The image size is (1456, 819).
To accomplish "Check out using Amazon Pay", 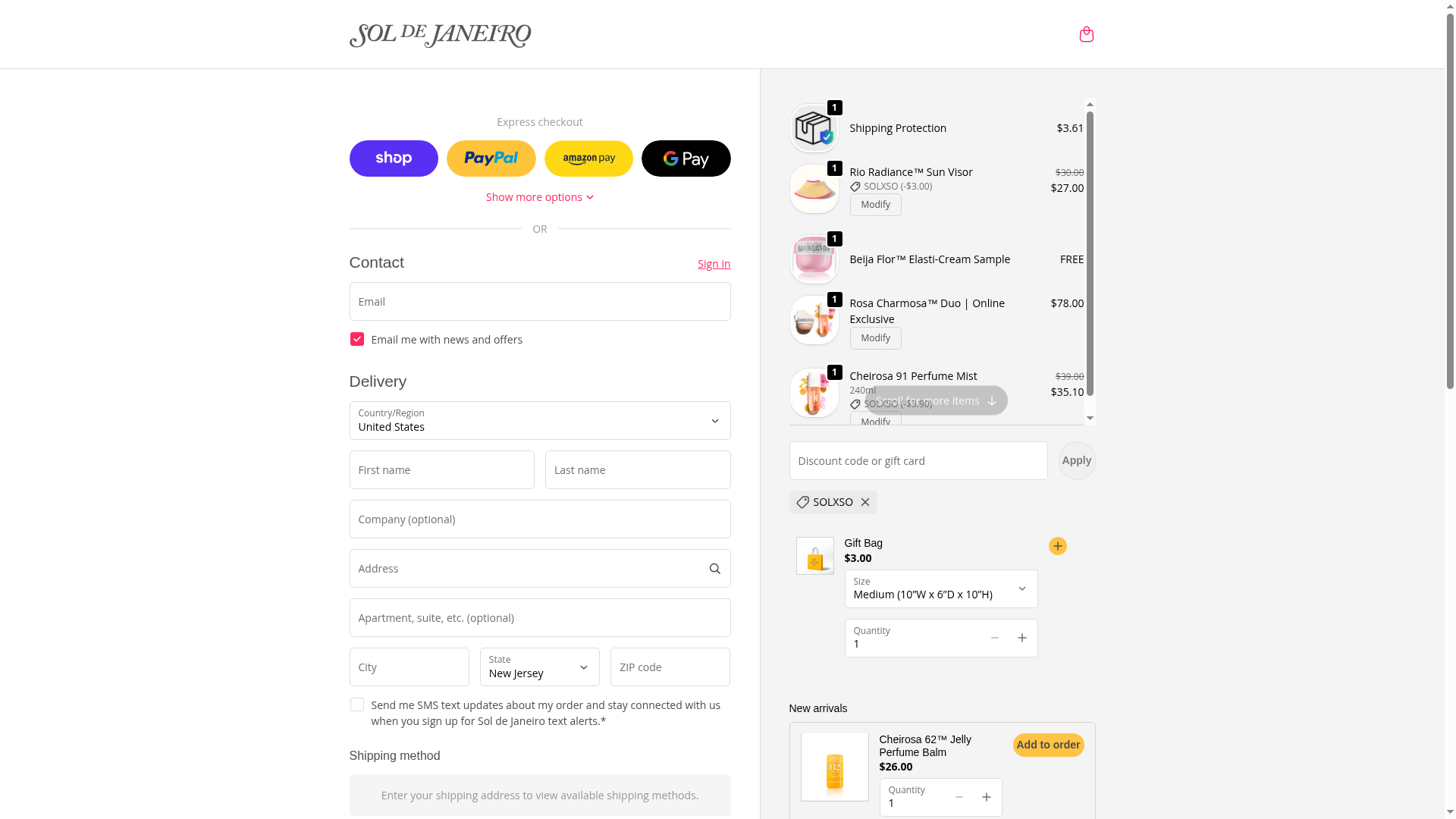I will tap(588, 158).
